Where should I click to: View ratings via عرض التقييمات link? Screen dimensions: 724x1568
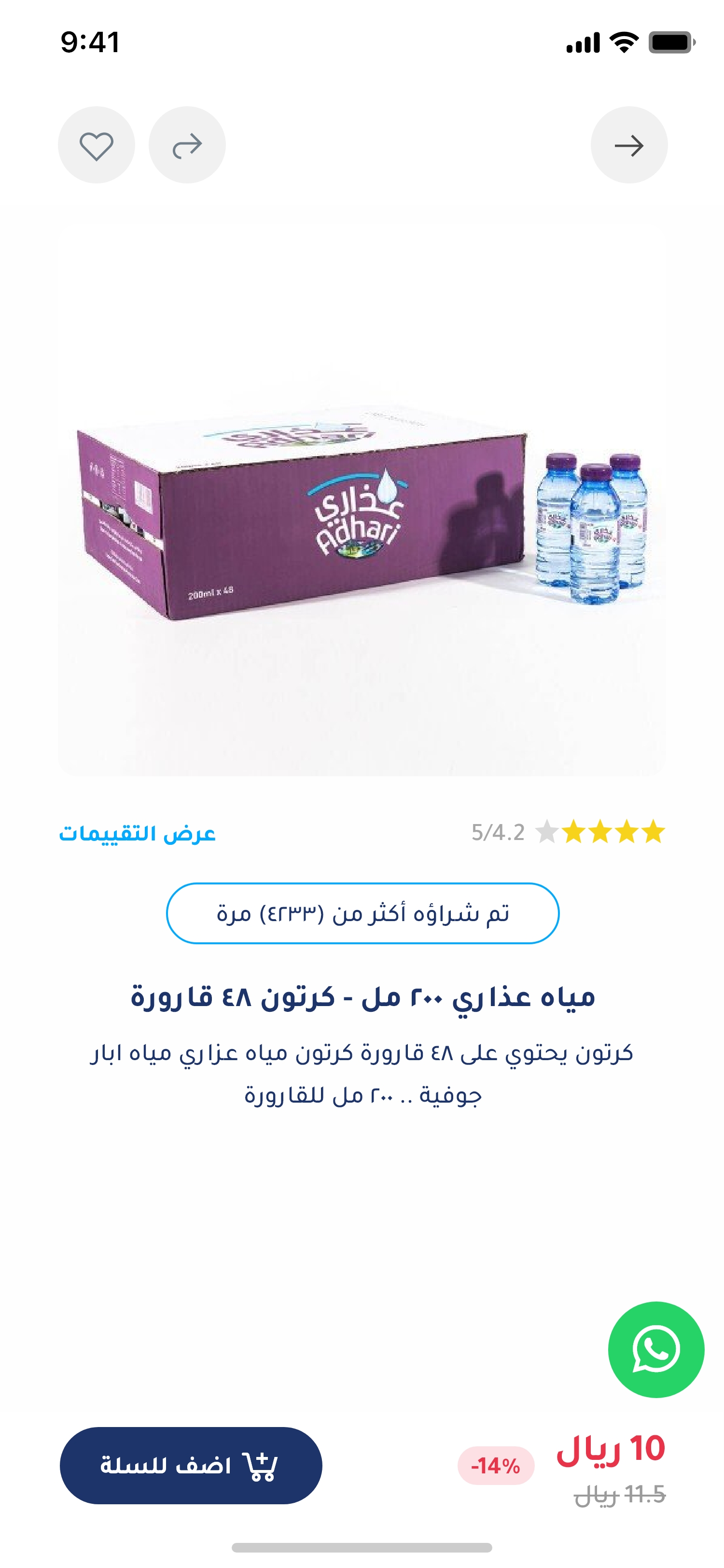(x=138, y=833)
